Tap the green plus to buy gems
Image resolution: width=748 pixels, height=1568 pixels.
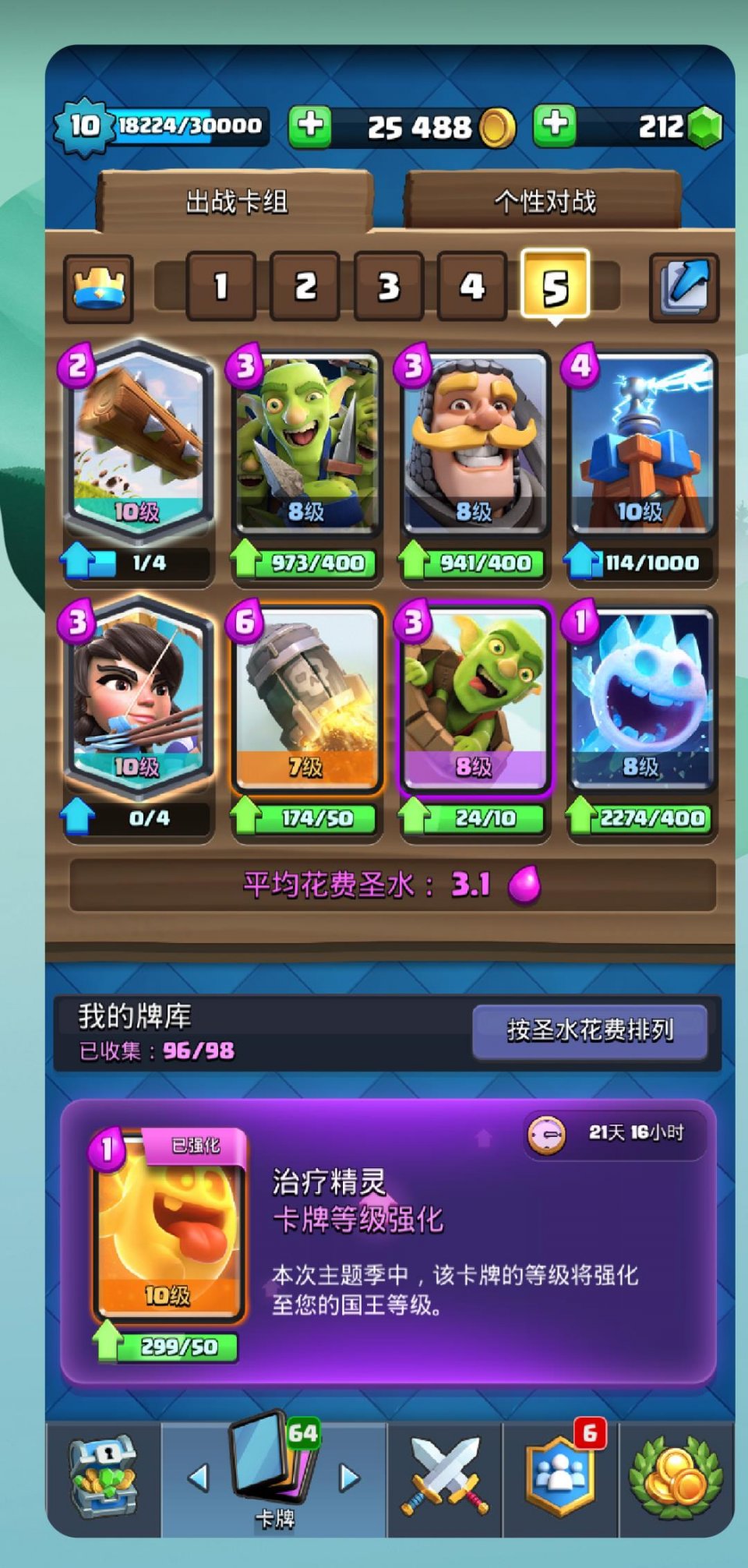pyautogui.click(x=555, y=125)
